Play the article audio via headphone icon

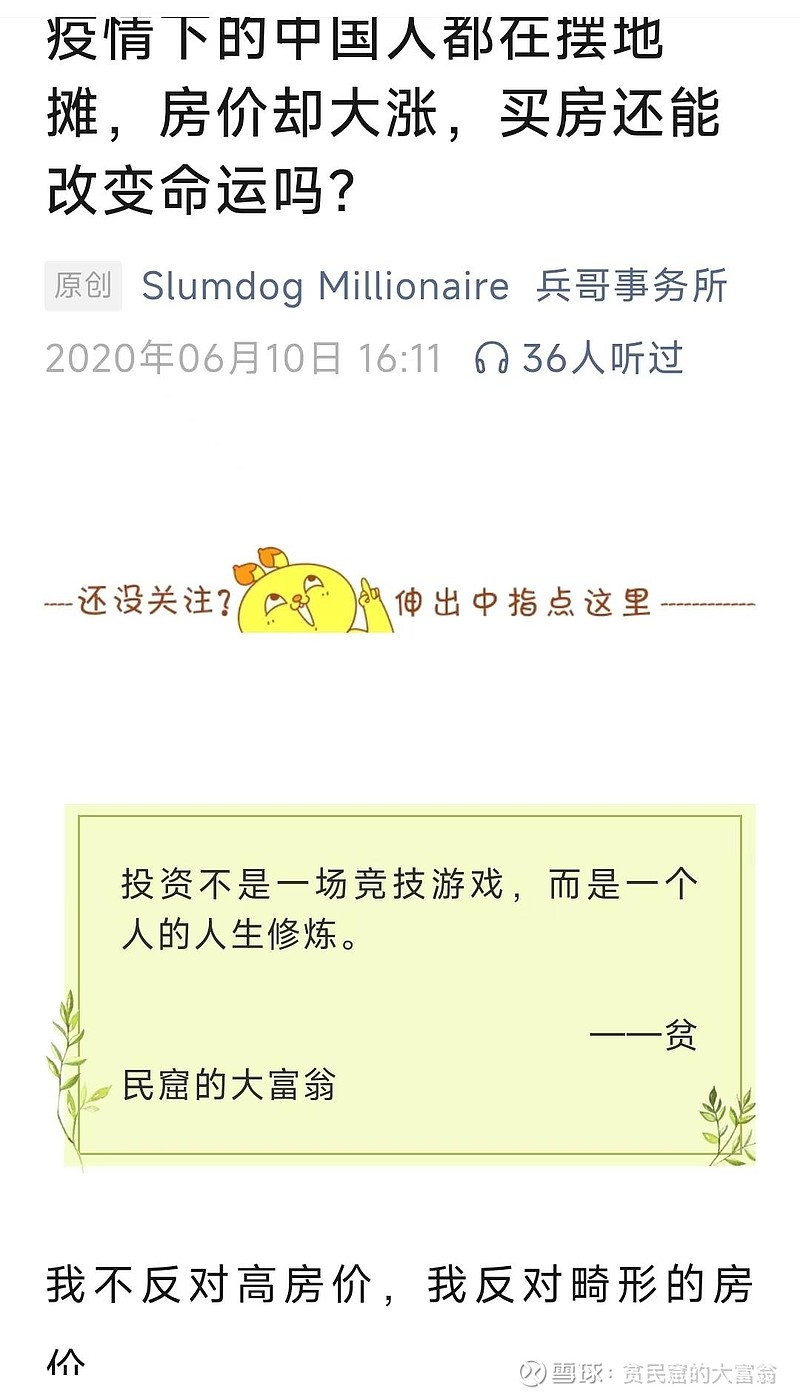492,358
